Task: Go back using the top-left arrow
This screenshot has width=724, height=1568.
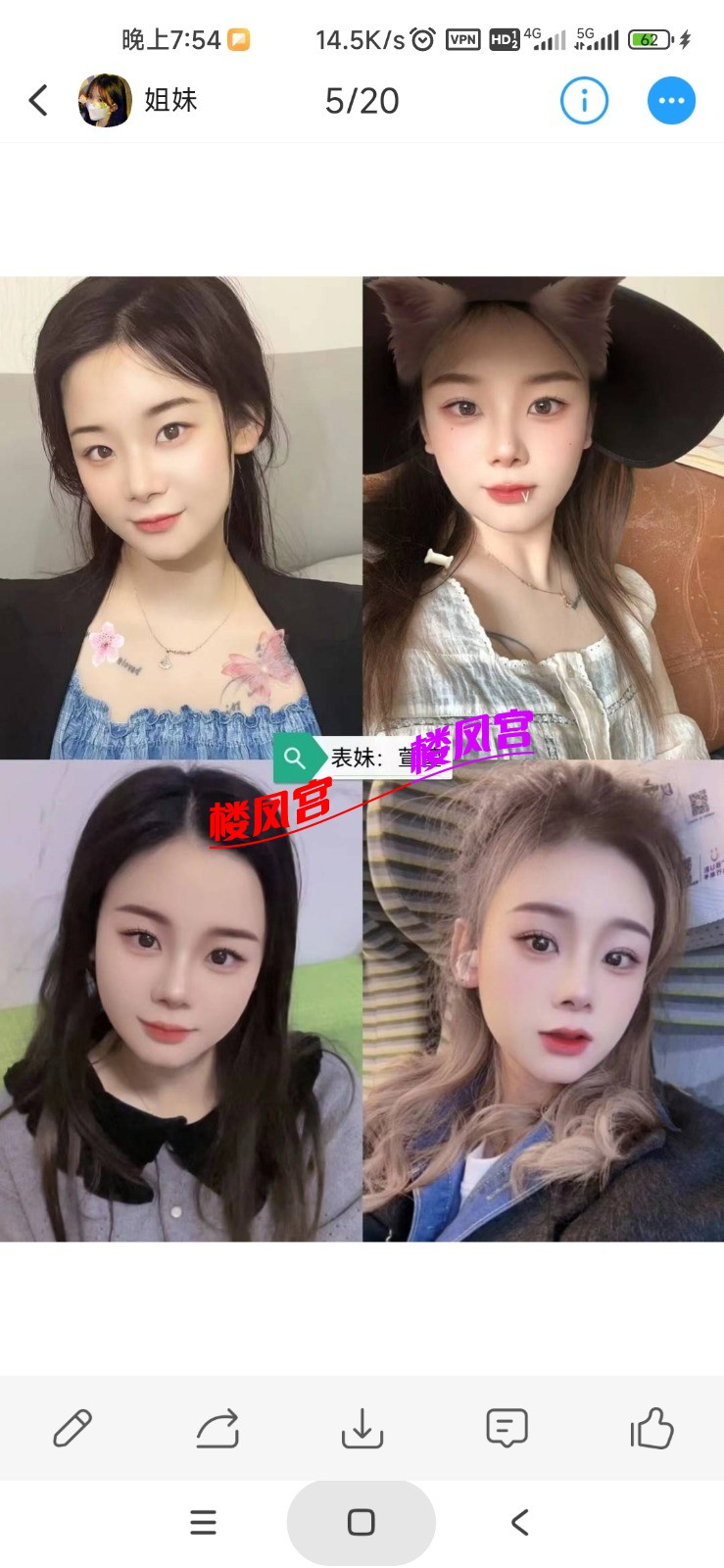Action: coord(38,100)
